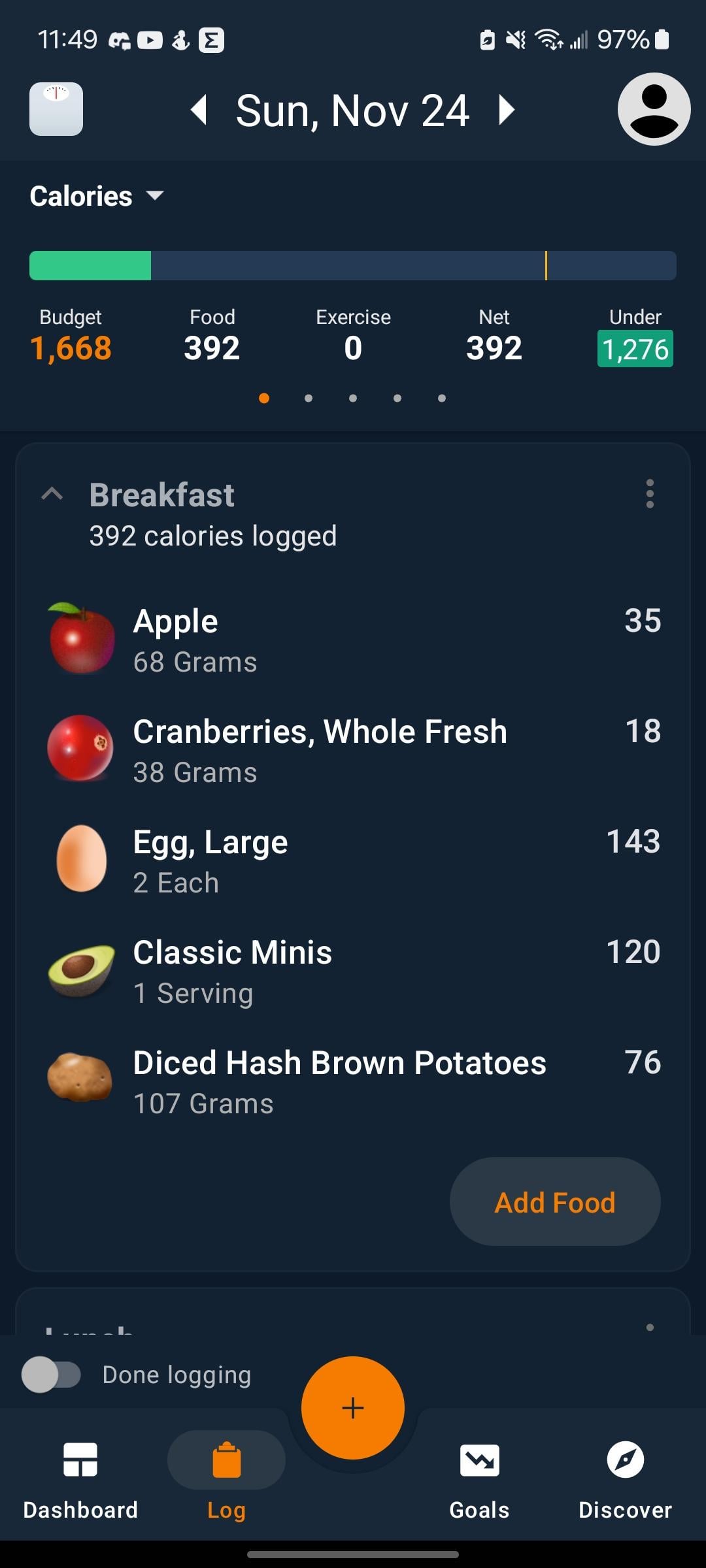706x1568 pixels.
Task: Open the Classic Minis entry
Action: coord(353,971)
